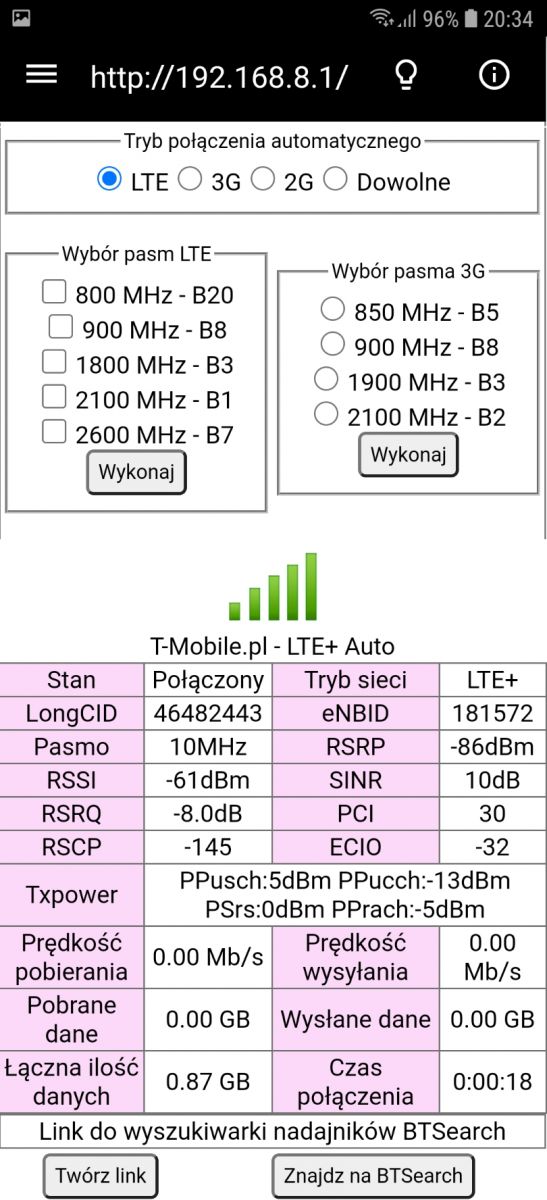The image size is (547, 1200).
Task: Select 850 MHz - B5 for 3G
Action: click(332, 310)
